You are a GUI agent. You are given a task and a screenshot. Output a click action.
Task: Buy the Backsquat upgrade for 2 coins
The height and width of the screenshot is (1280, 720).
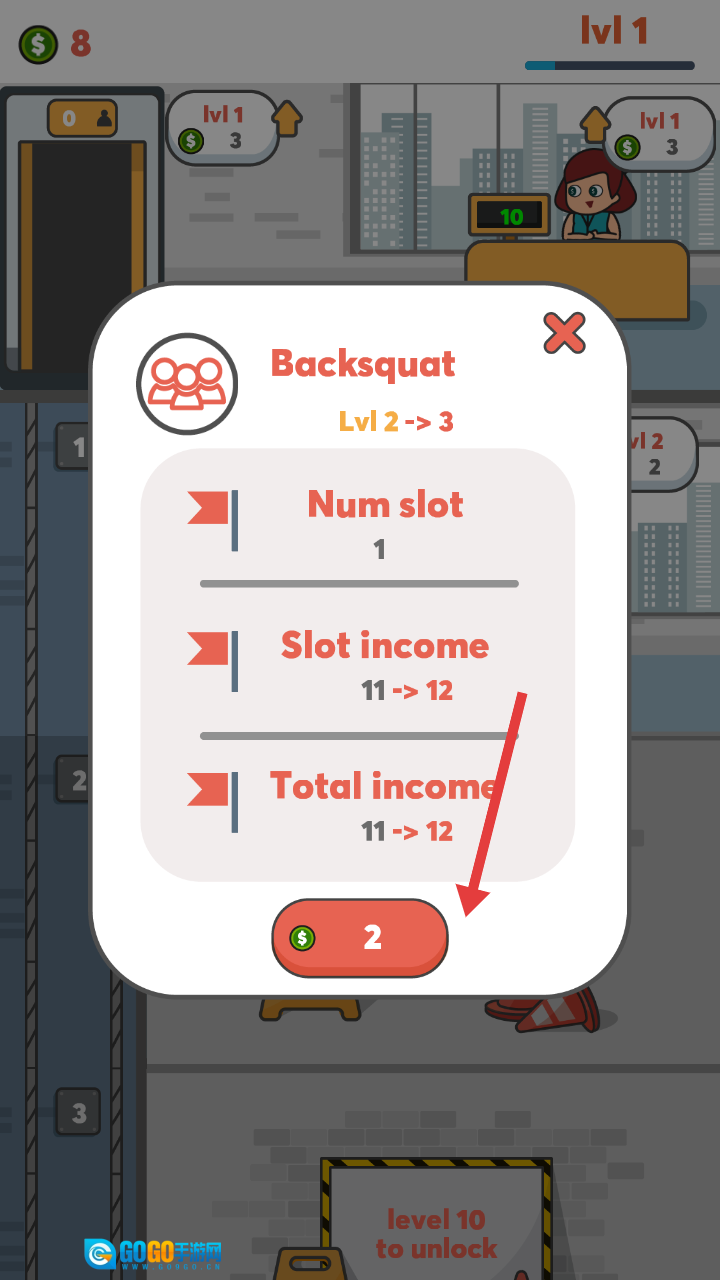pos(360,937)
